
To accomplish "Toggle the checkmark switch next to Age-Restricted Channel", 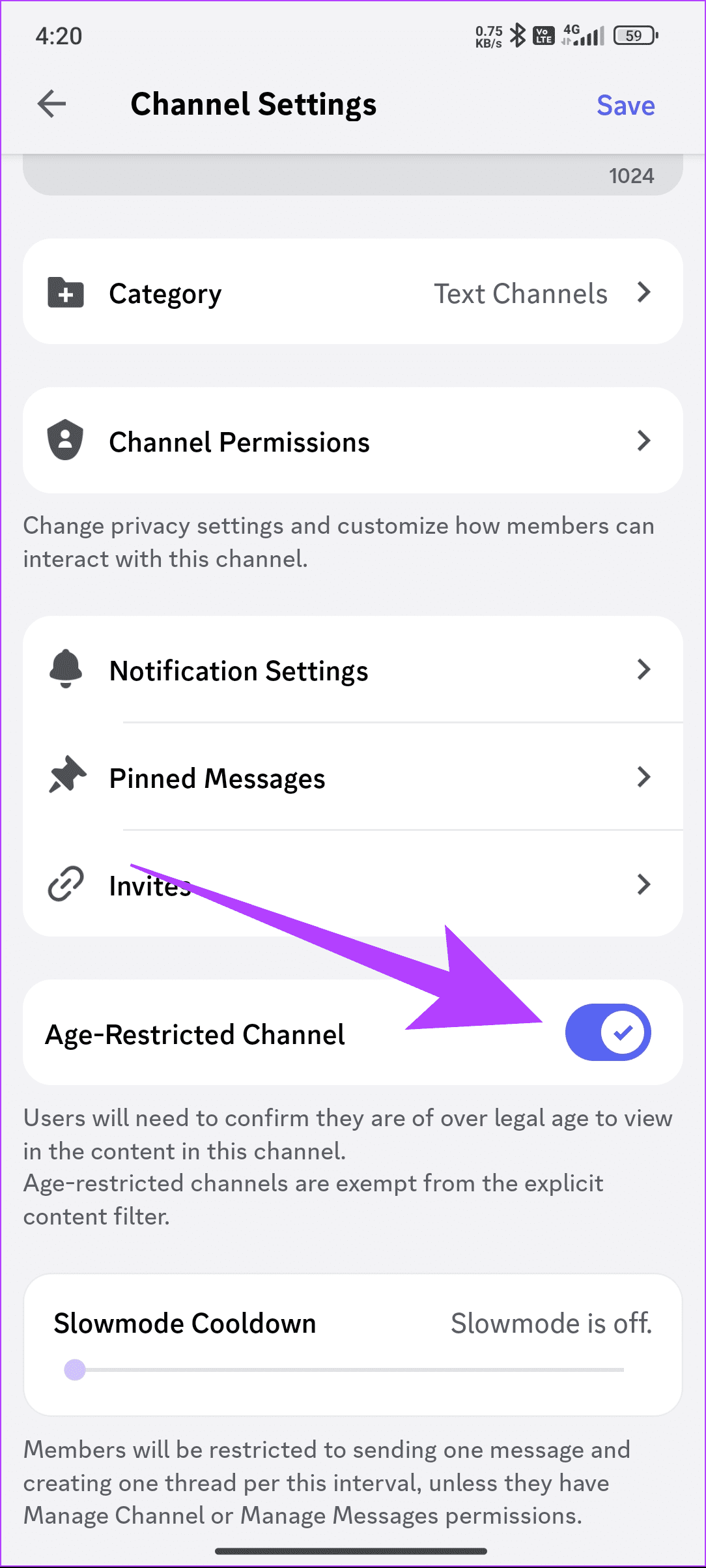I will tap(608, 1032).
